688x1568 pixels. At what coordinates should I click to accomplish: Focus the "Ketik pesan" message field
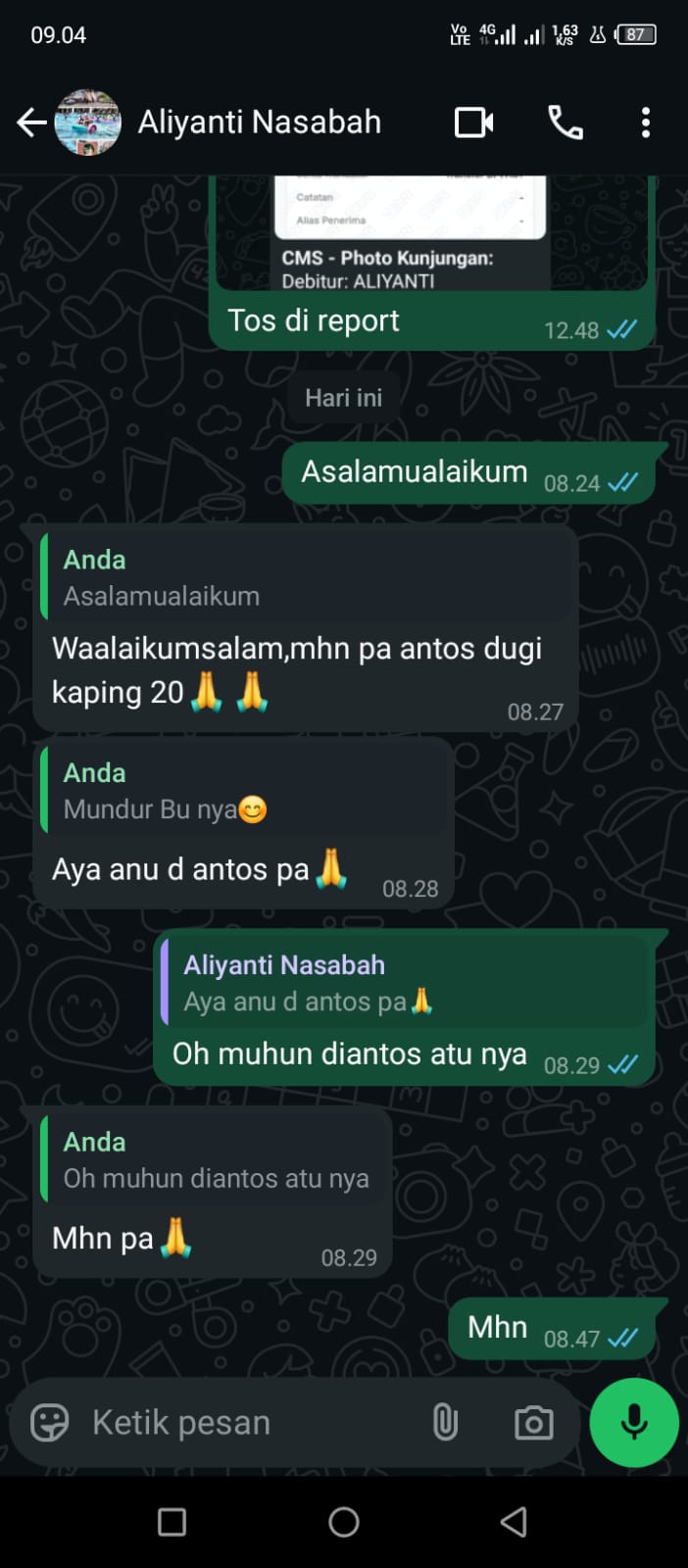tap(245, 1422)
